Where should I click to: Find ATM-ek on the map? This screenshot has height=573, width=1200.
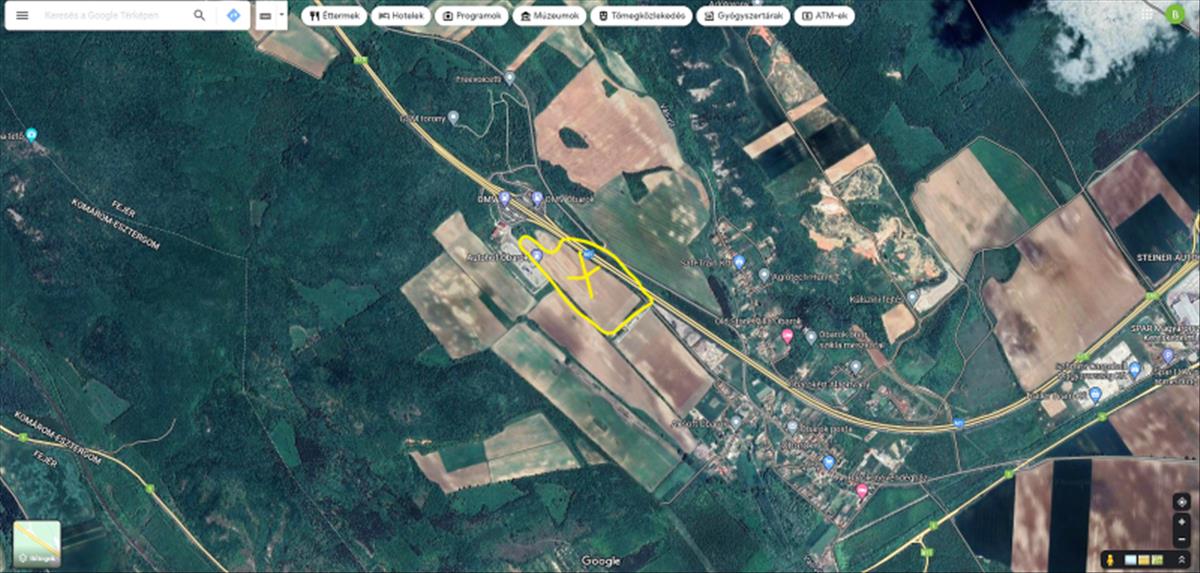(826, 16)
